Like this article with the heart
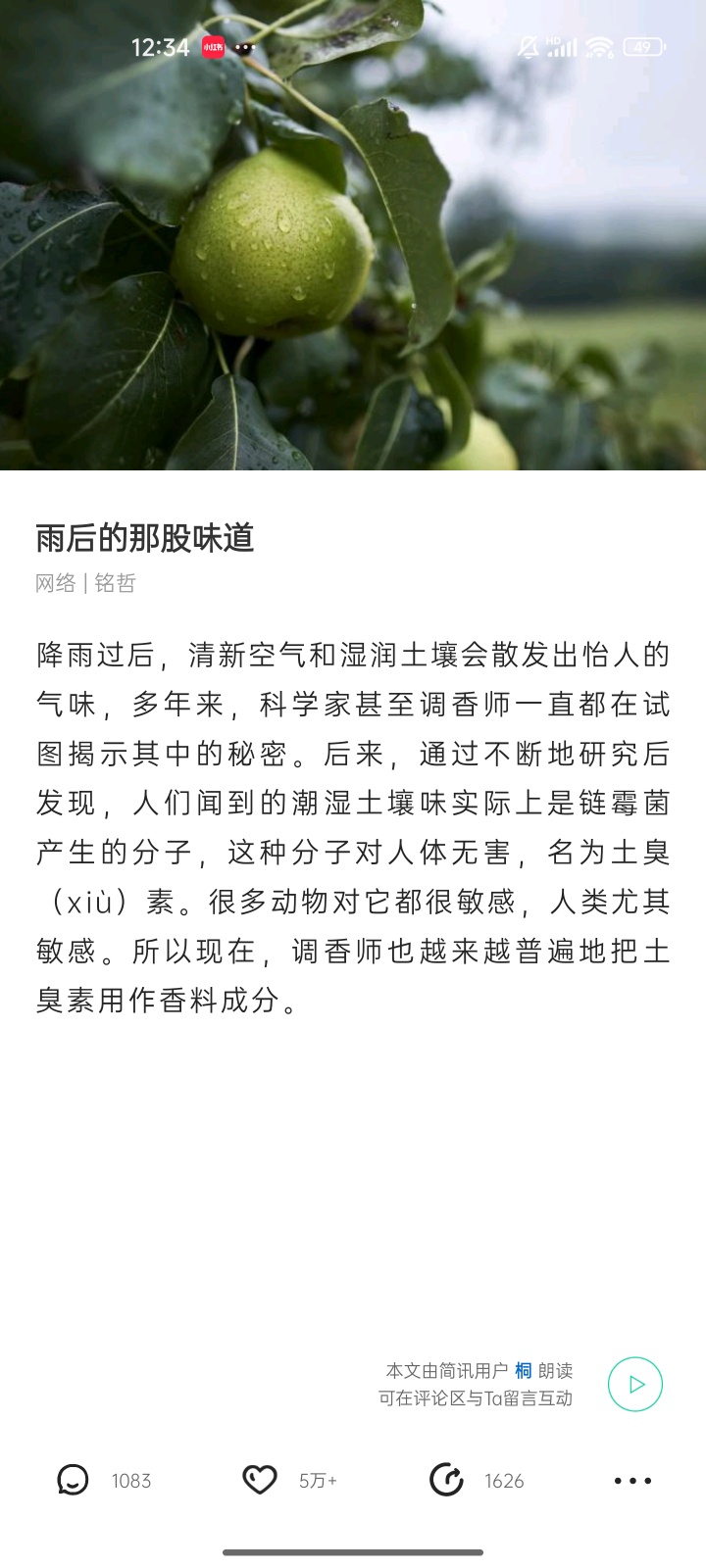This screenshot has height=1568, width=706. click(260, 1480)
